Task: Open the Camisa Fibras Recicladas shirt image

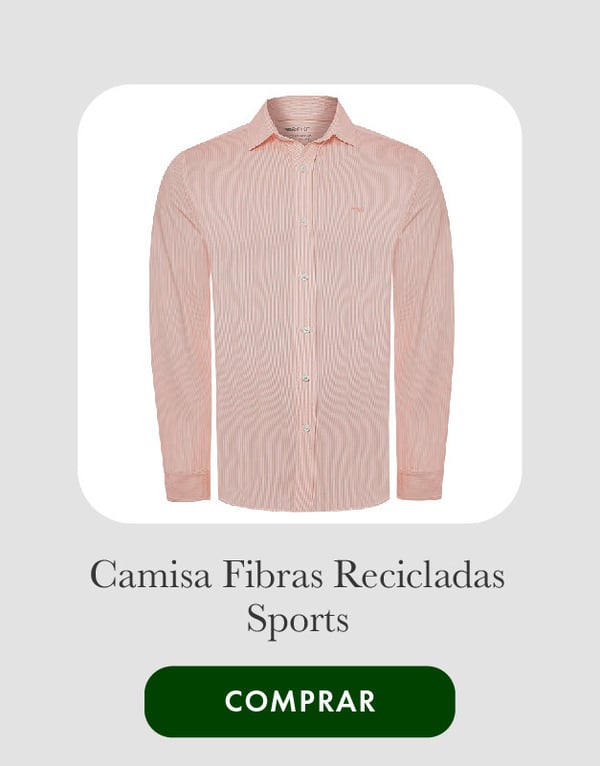Action: pos(300,303)
